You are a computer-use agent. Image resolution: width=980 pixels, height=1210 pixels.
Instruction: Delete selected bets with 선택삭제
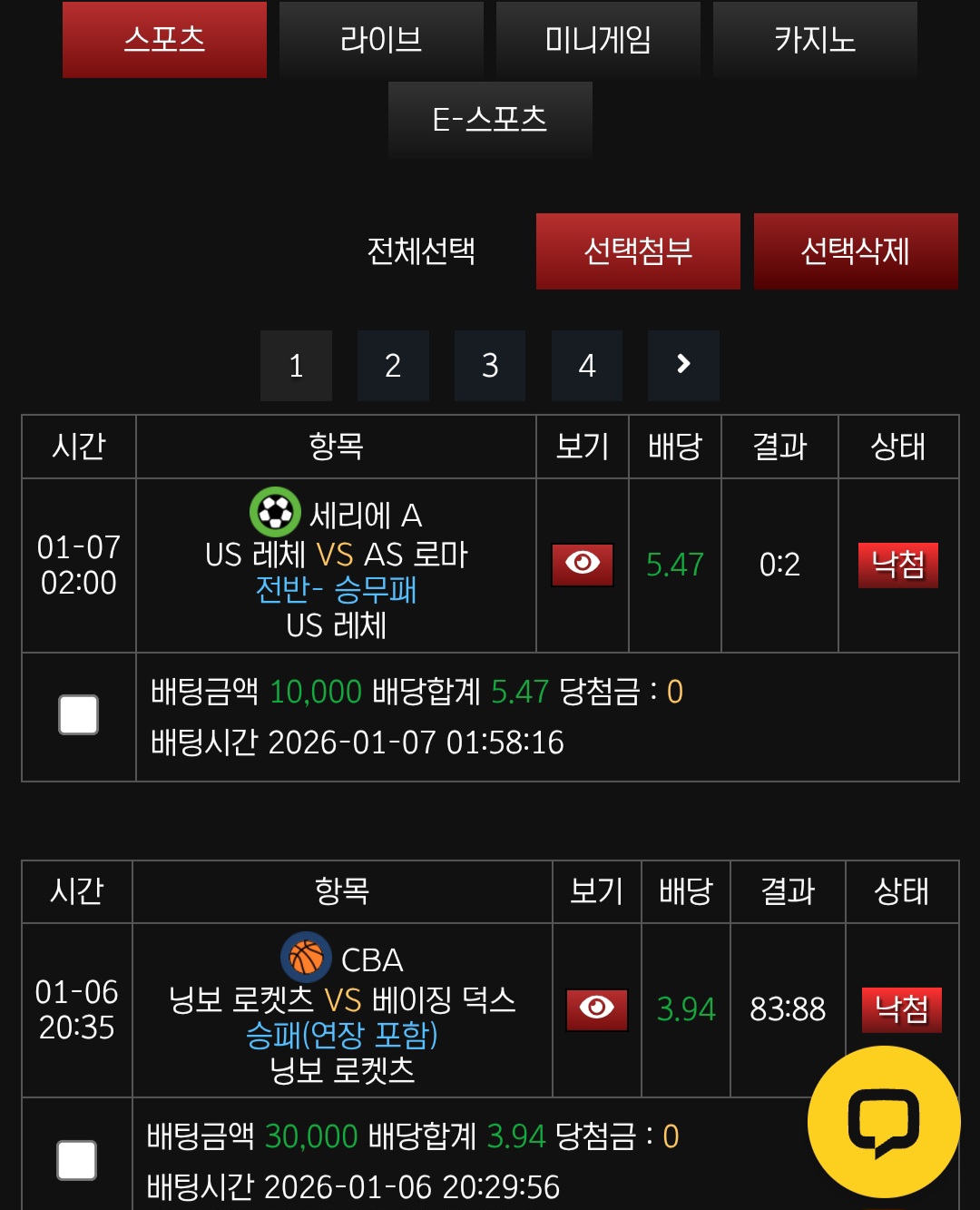coord(856,251)
